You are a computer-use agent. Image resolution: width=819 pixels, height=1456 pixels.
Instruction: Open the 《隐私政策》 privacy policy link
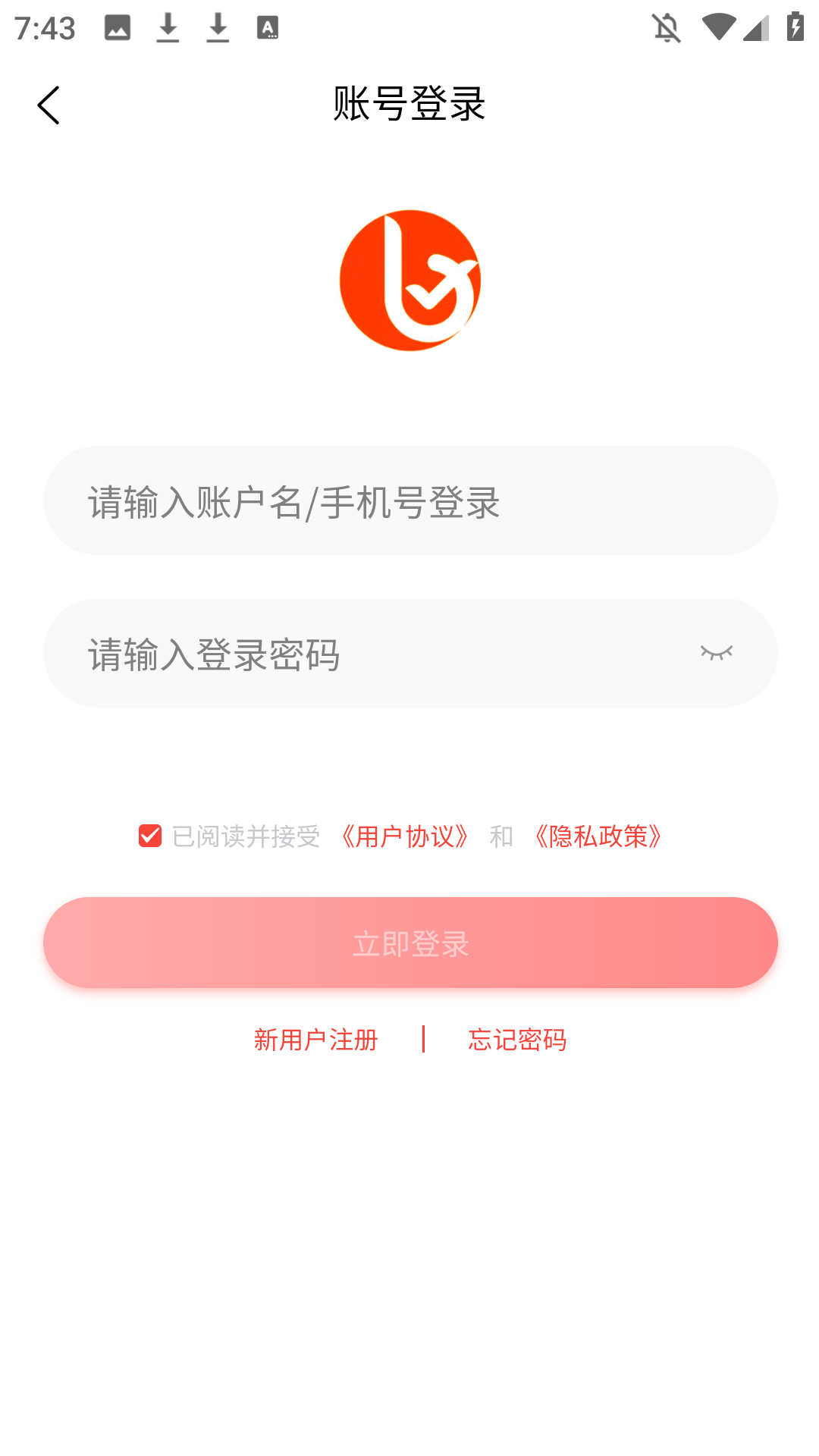tap(598, 836)
